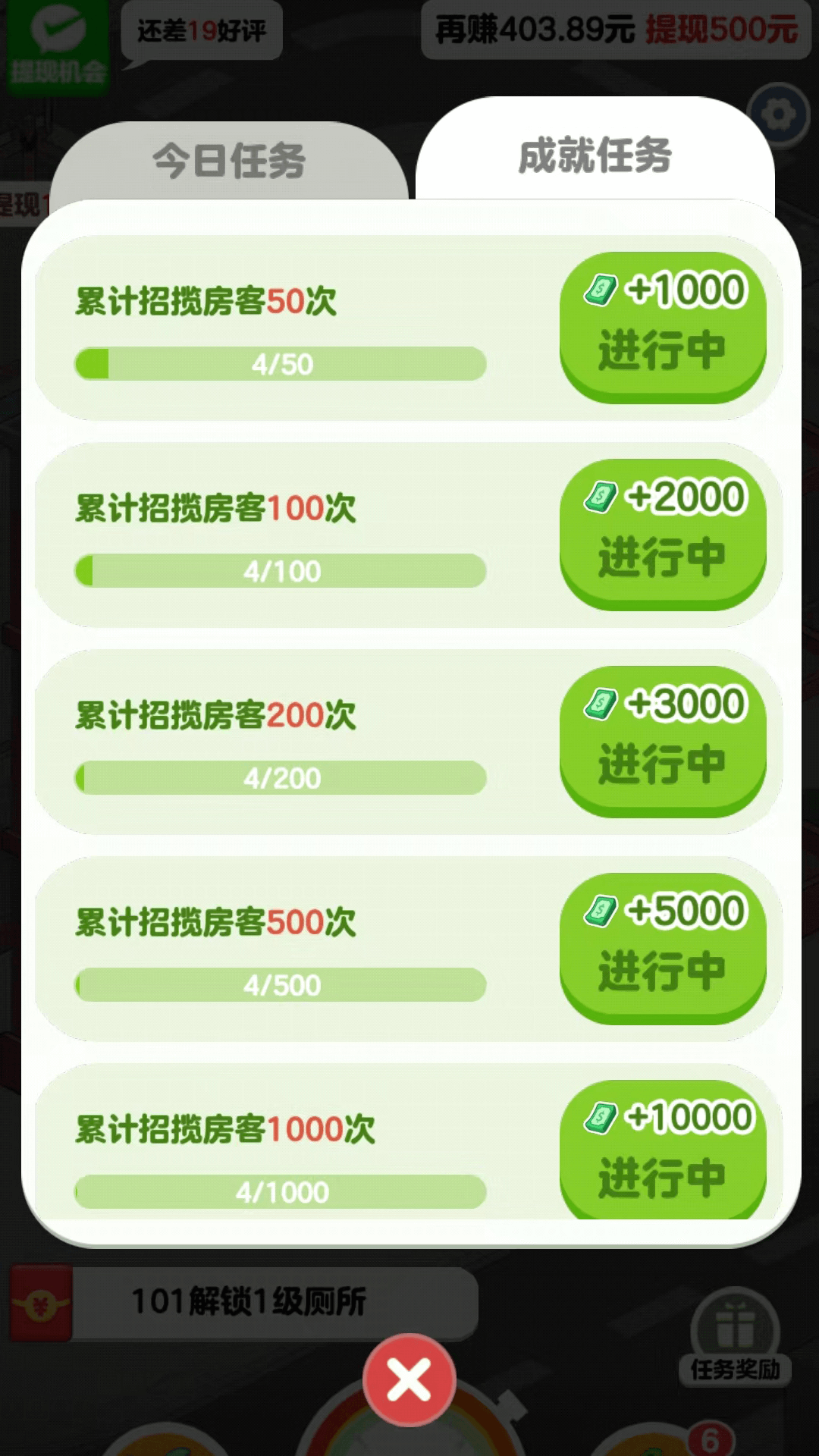819x1456 pixels.
Task: Tap the +3000 button for 累计招揽房客200次
Action: [662, 741]
